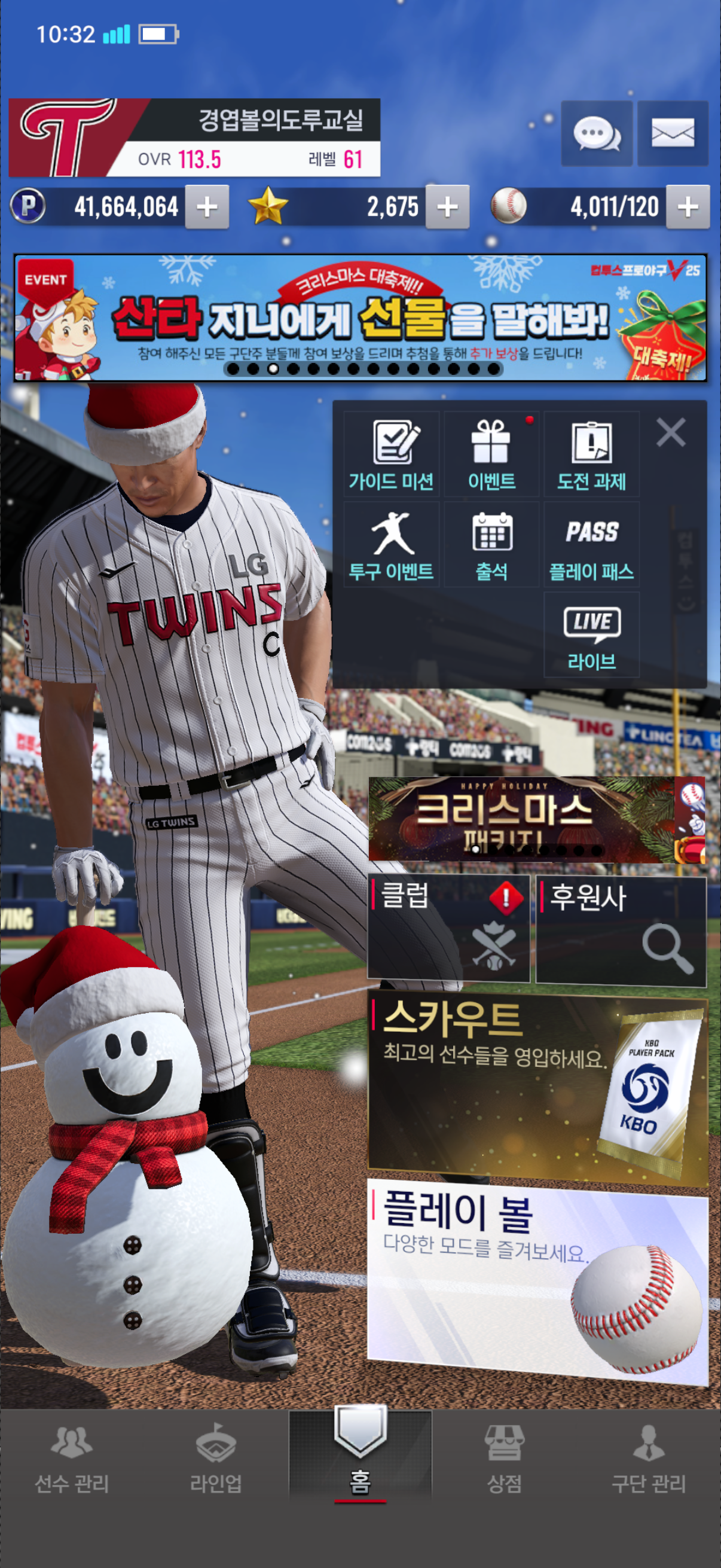Check 출석 attendance calendar
Image resolution: width=721 pixels, height=1568 pixels.
pos(491,545)
